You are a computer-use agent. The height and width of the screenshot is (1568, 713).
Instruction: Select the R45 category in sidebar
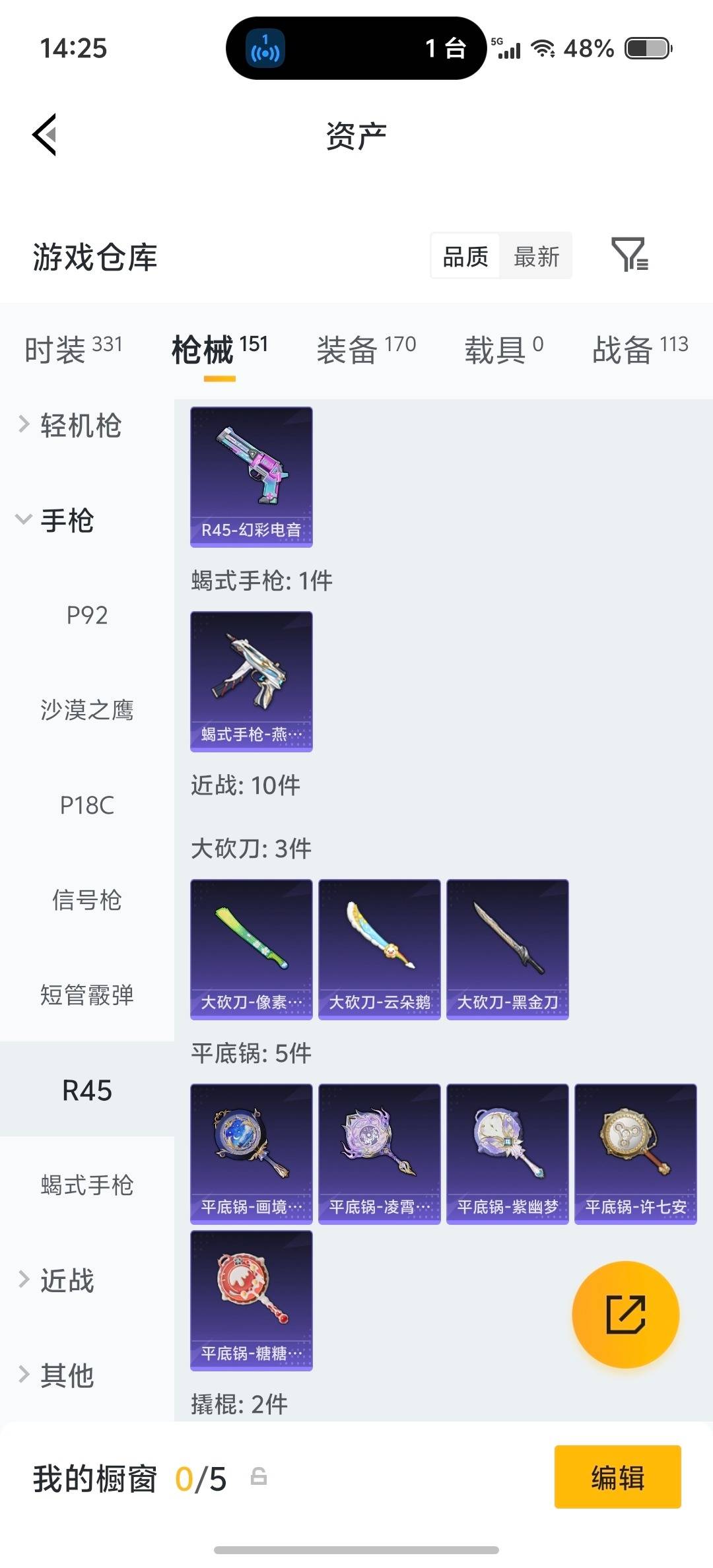click(x=88, y=1091)
